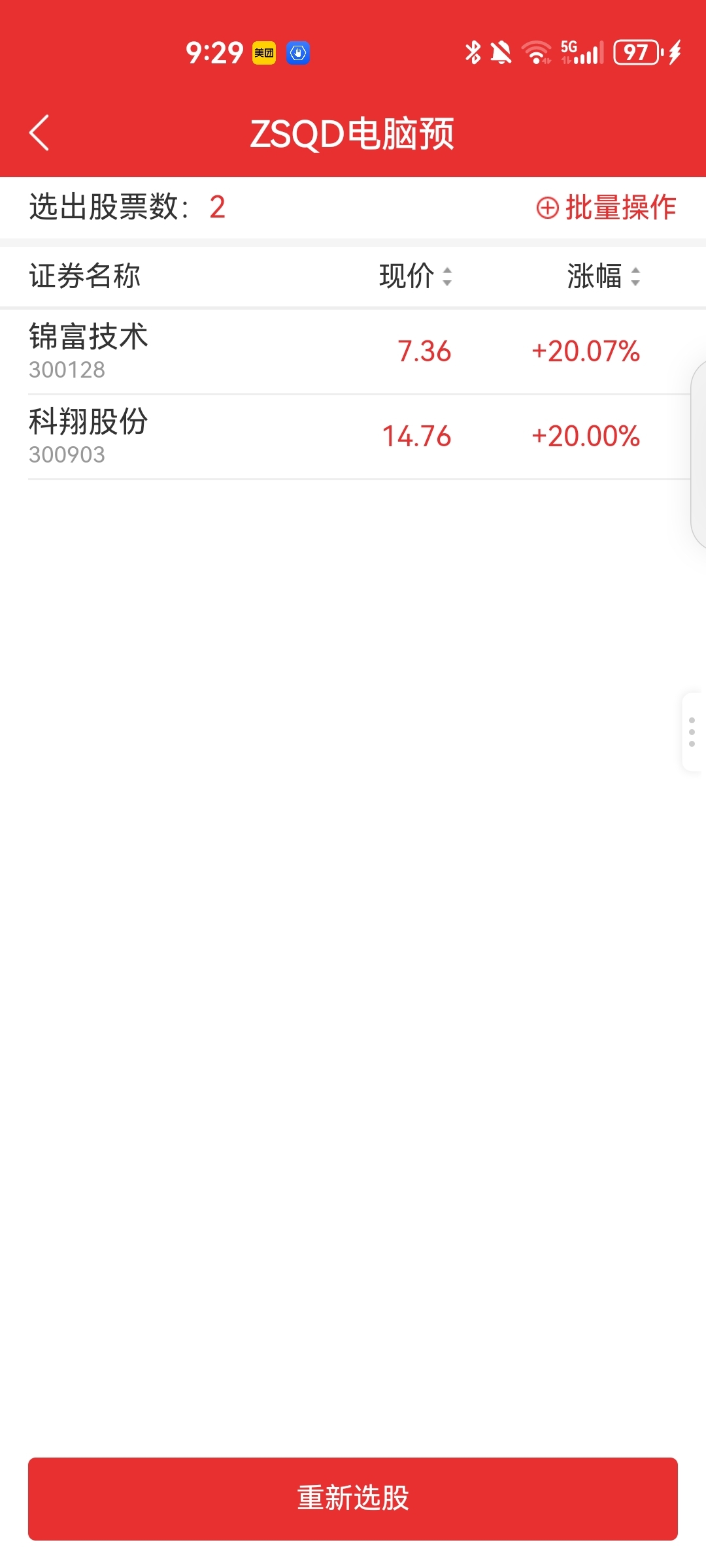This screenshot has height=1568, width=706.
Task: Sort the list by 现价
Action: point(415,276)
